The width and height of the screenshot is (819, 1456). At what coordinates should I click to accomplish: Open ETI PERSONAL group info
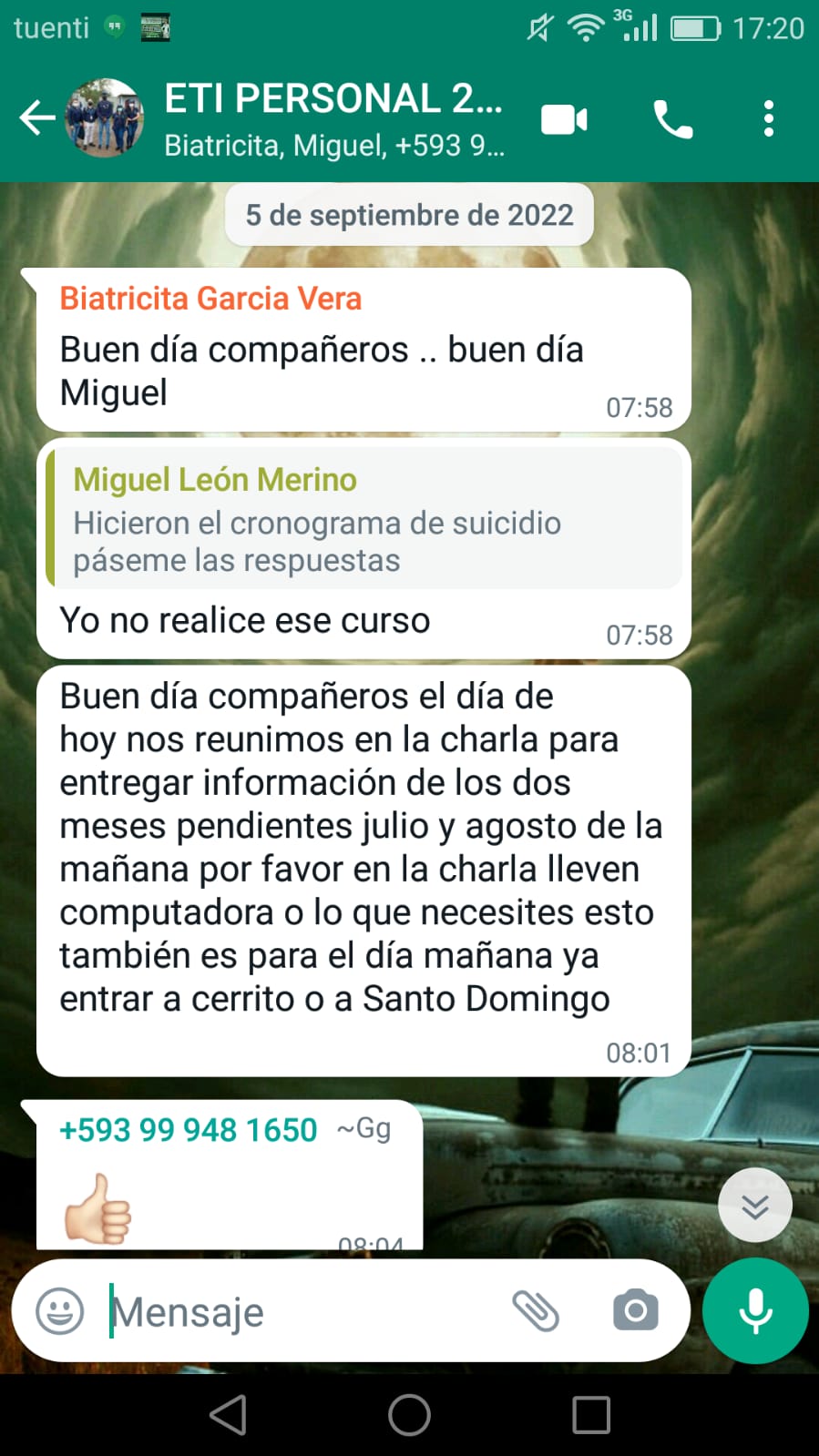tap(333, 118)
